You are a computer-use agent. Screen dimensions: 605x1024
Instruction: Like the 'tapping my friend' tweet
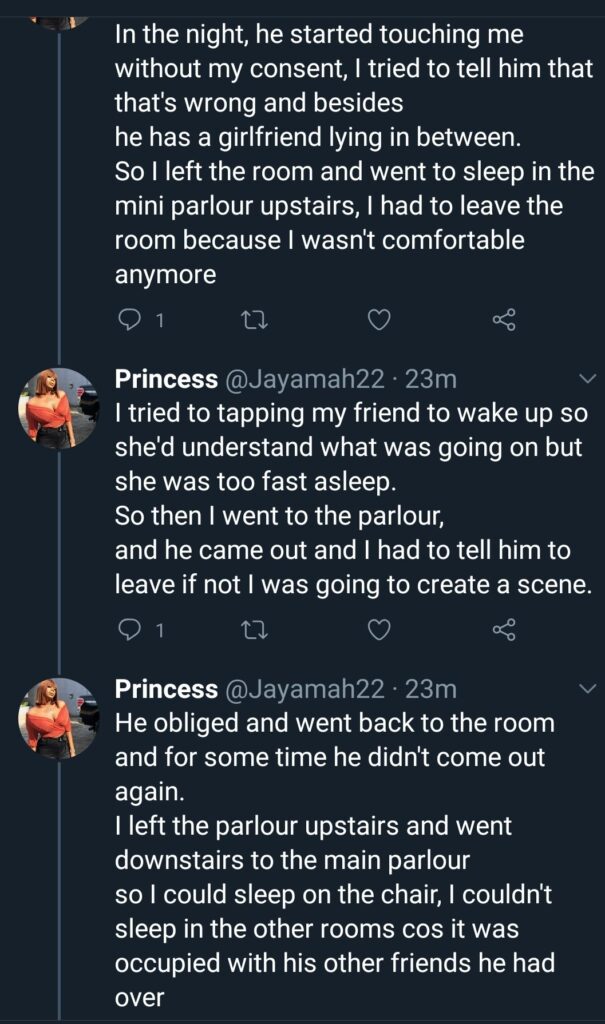(x=379, y=630)
